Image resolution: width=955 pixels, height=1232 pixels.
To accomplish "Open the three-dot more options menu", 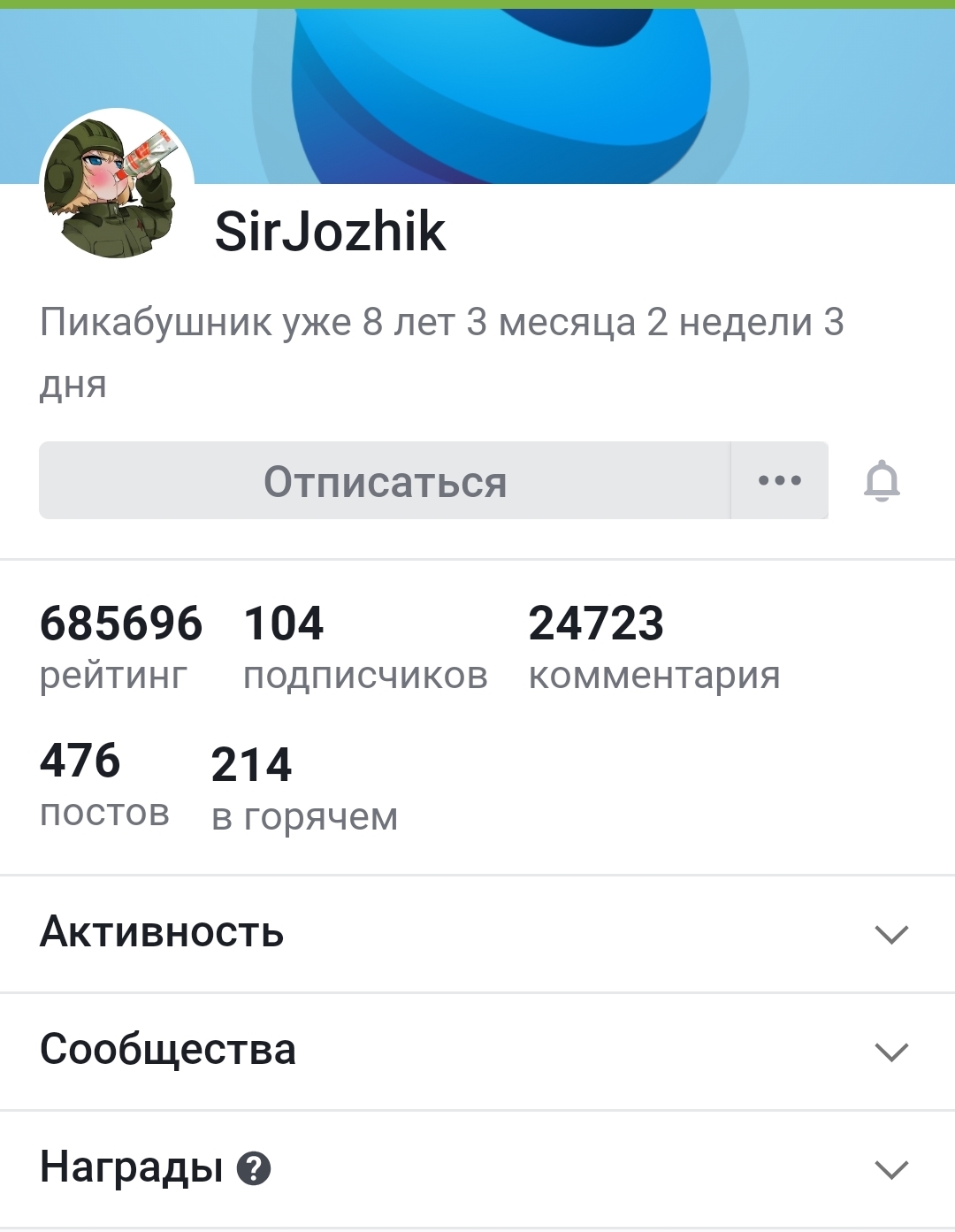I will (780, 481).
